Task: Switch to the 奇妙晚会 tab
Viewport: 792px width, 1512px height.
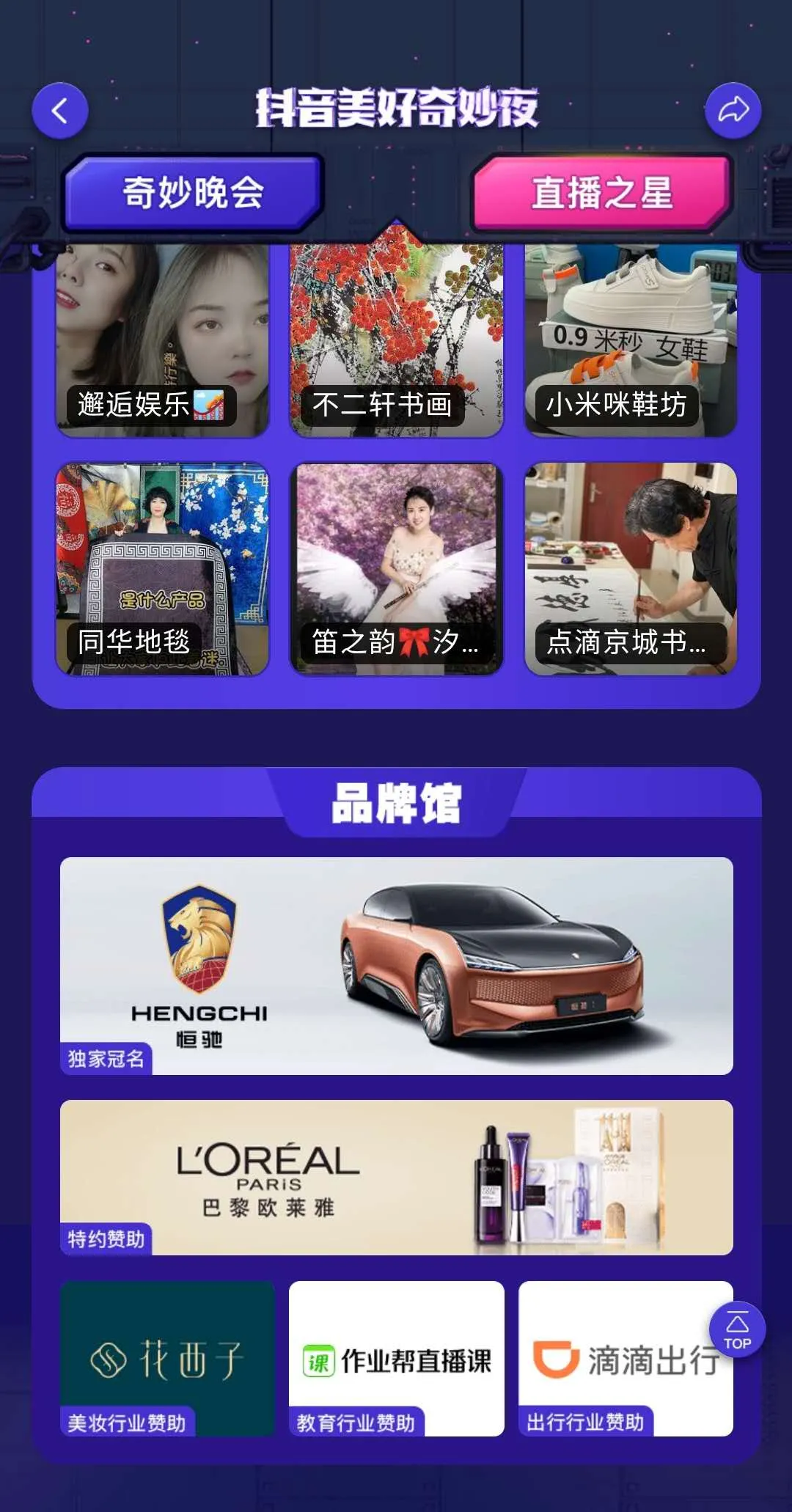Action: click(194, 194)
